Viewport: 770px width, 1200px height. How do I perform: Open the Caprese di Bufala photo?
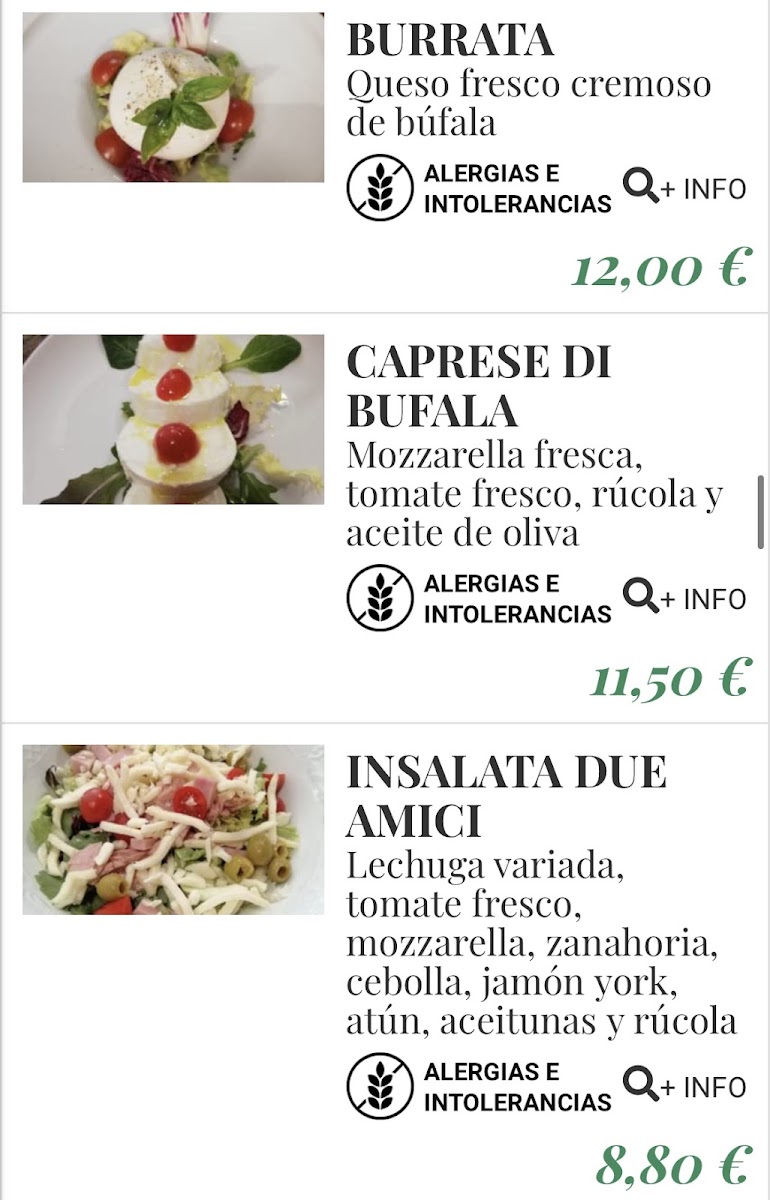click(x=173, y=419)
